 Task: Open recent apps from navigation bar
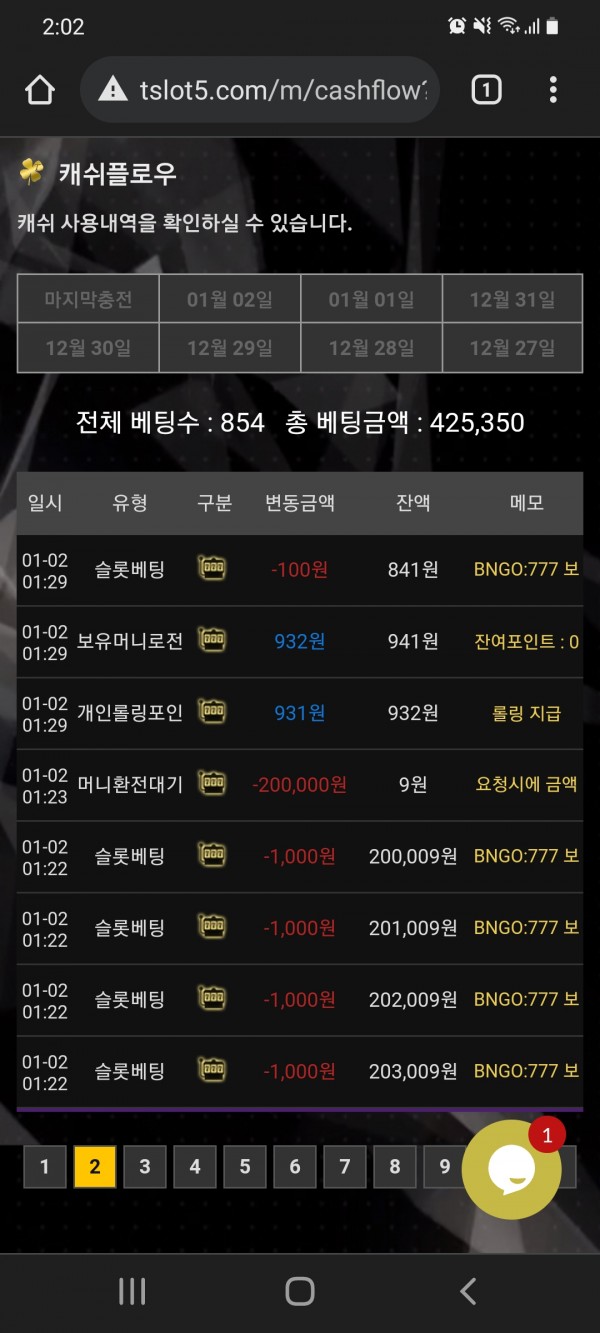pos(132,1291)
